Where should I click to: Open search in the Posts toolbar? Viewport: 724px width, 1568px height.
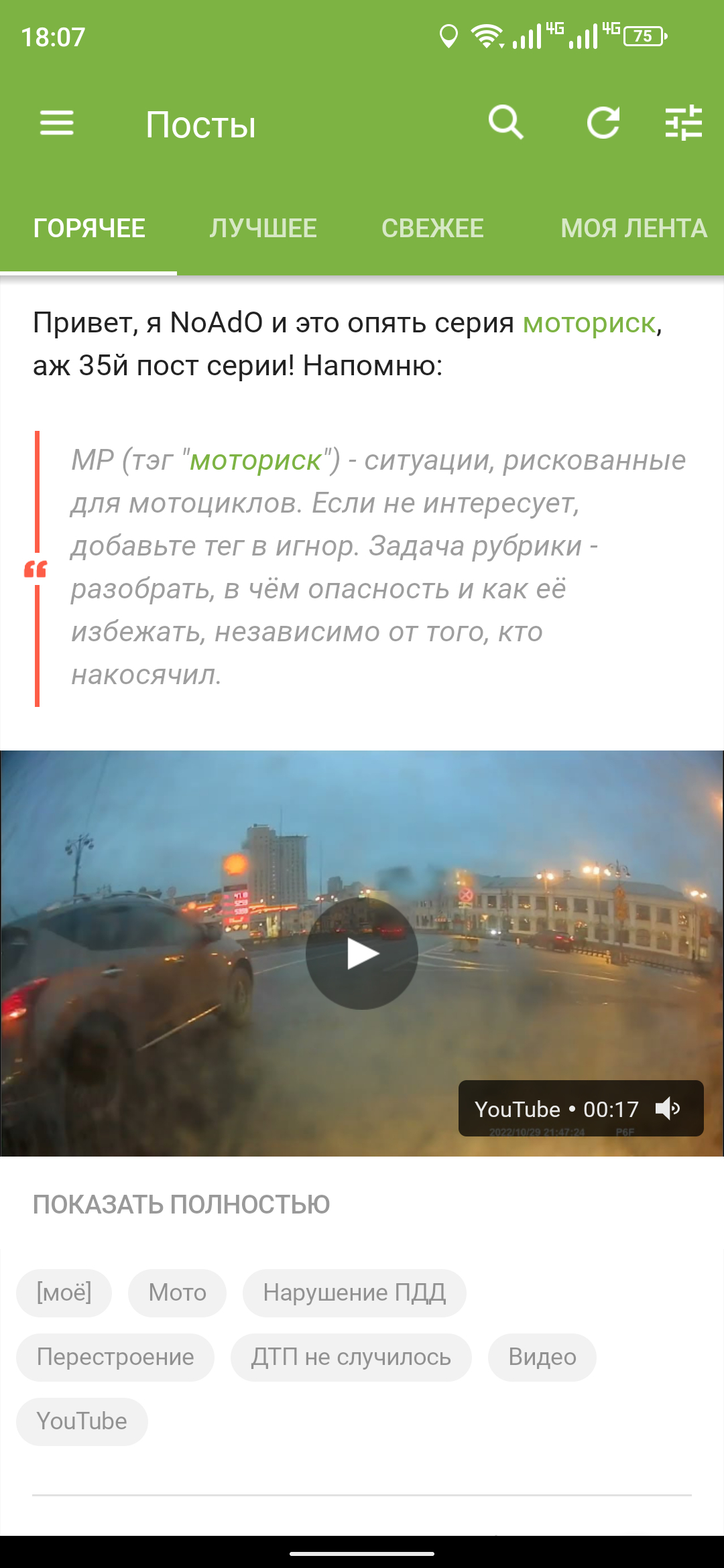click(x=505, y=123)
